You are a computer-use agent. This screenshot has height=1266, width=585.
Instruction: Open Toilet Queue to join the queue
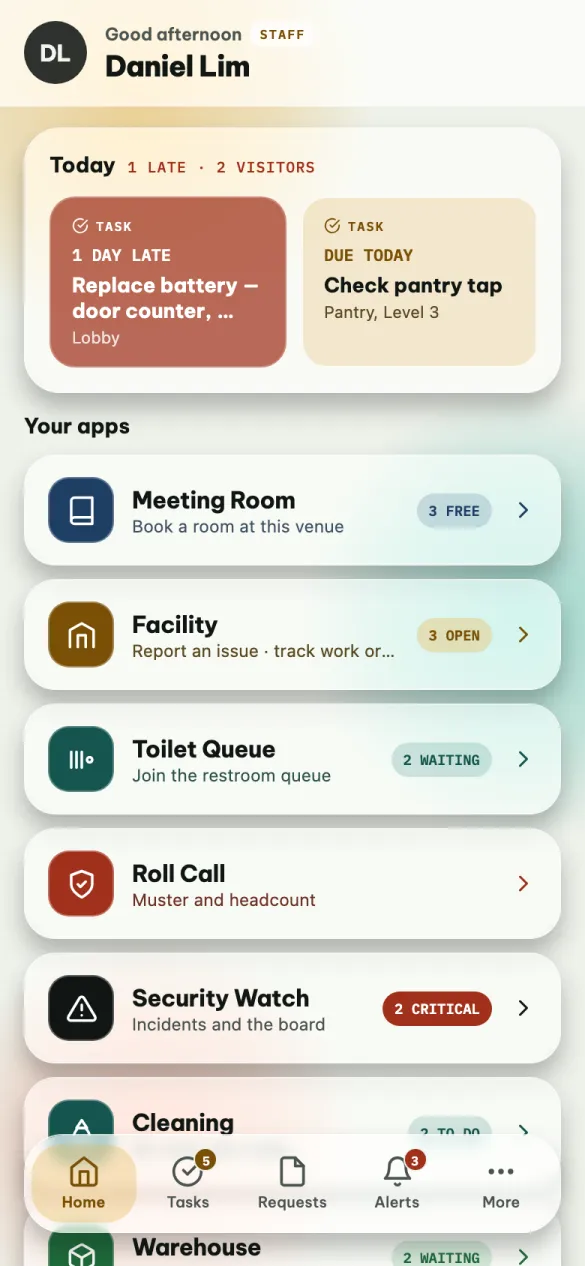tap(292, 759)
